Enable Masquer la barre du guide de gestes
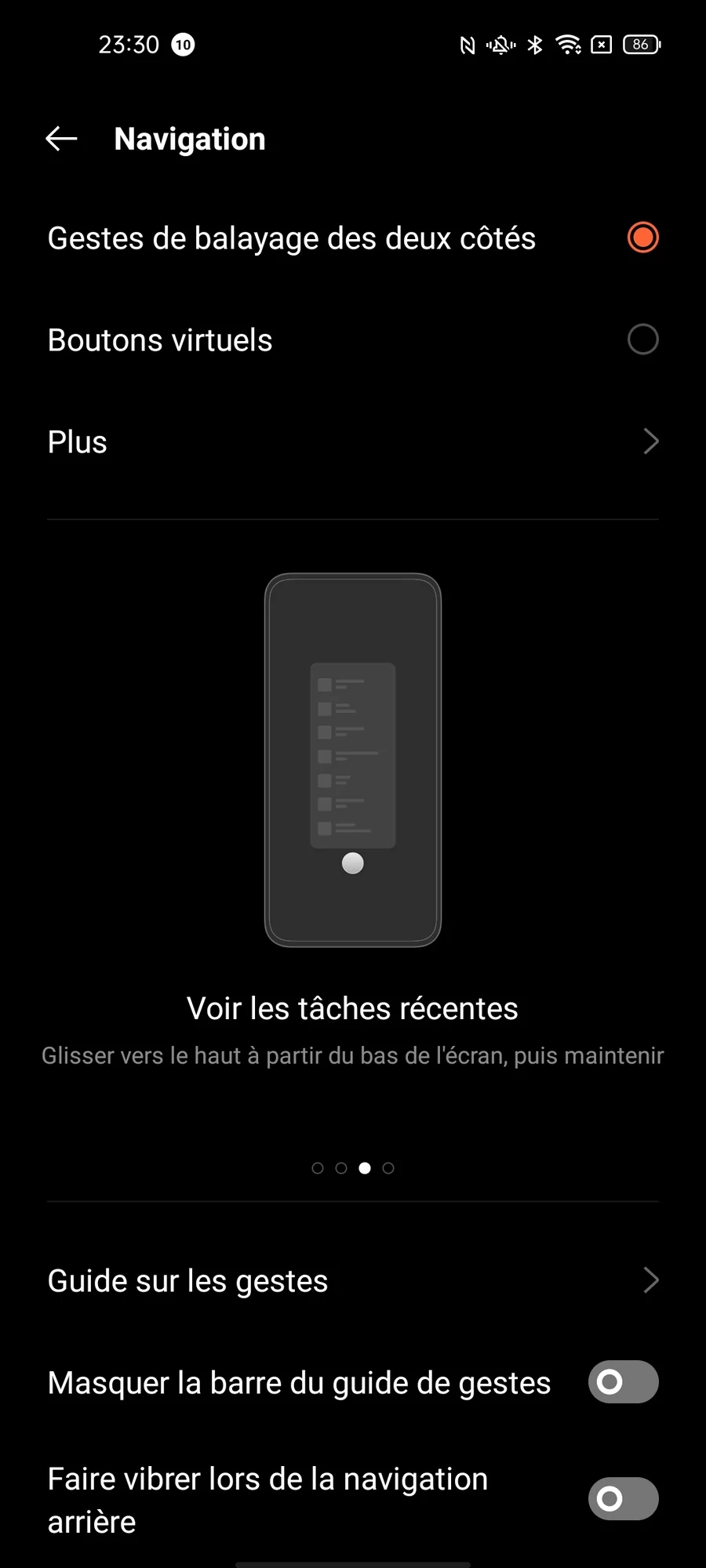The width and height of the screenshot is (706, 1568). point(623,1381)
